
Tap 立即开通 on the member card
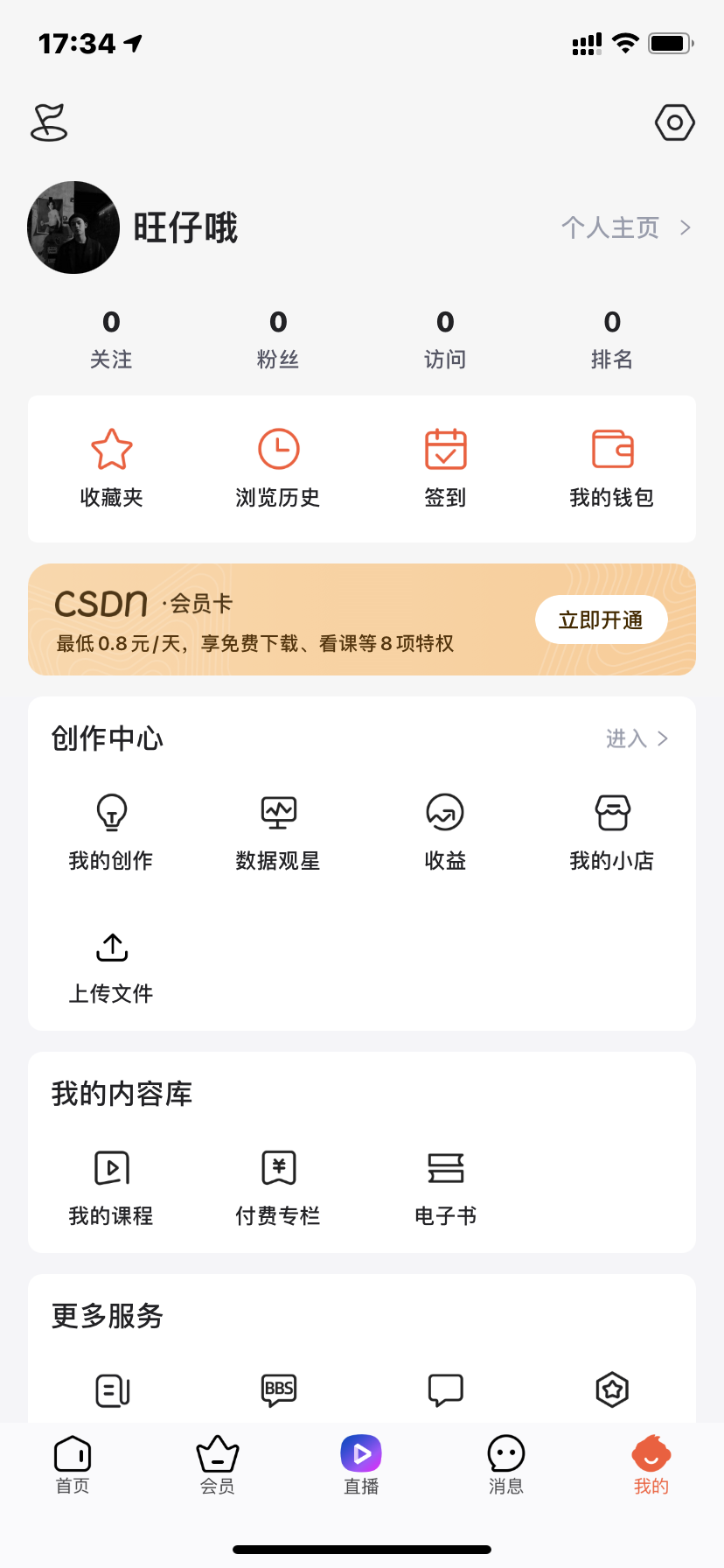(601, 619)
